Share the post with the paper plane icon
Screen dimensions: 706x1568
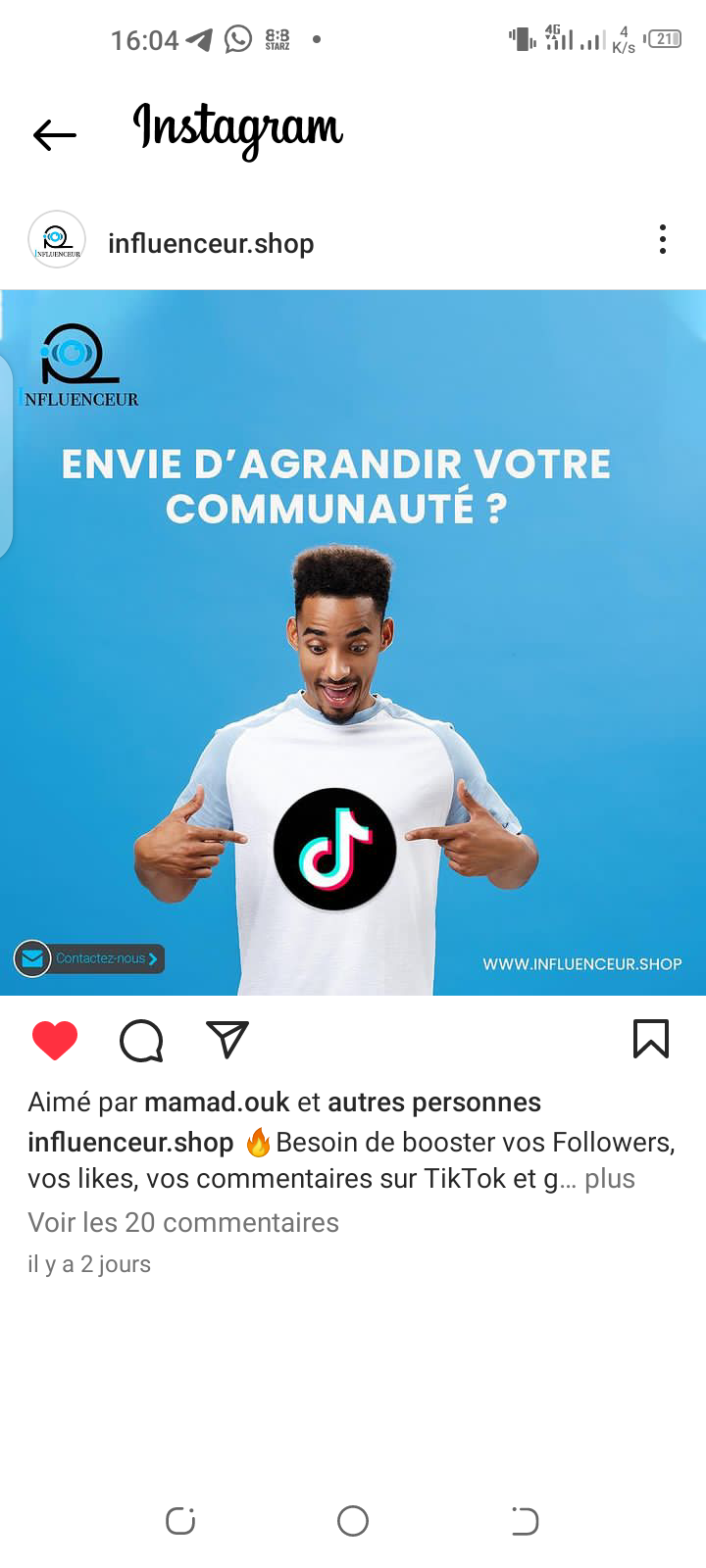[227, 1040]
